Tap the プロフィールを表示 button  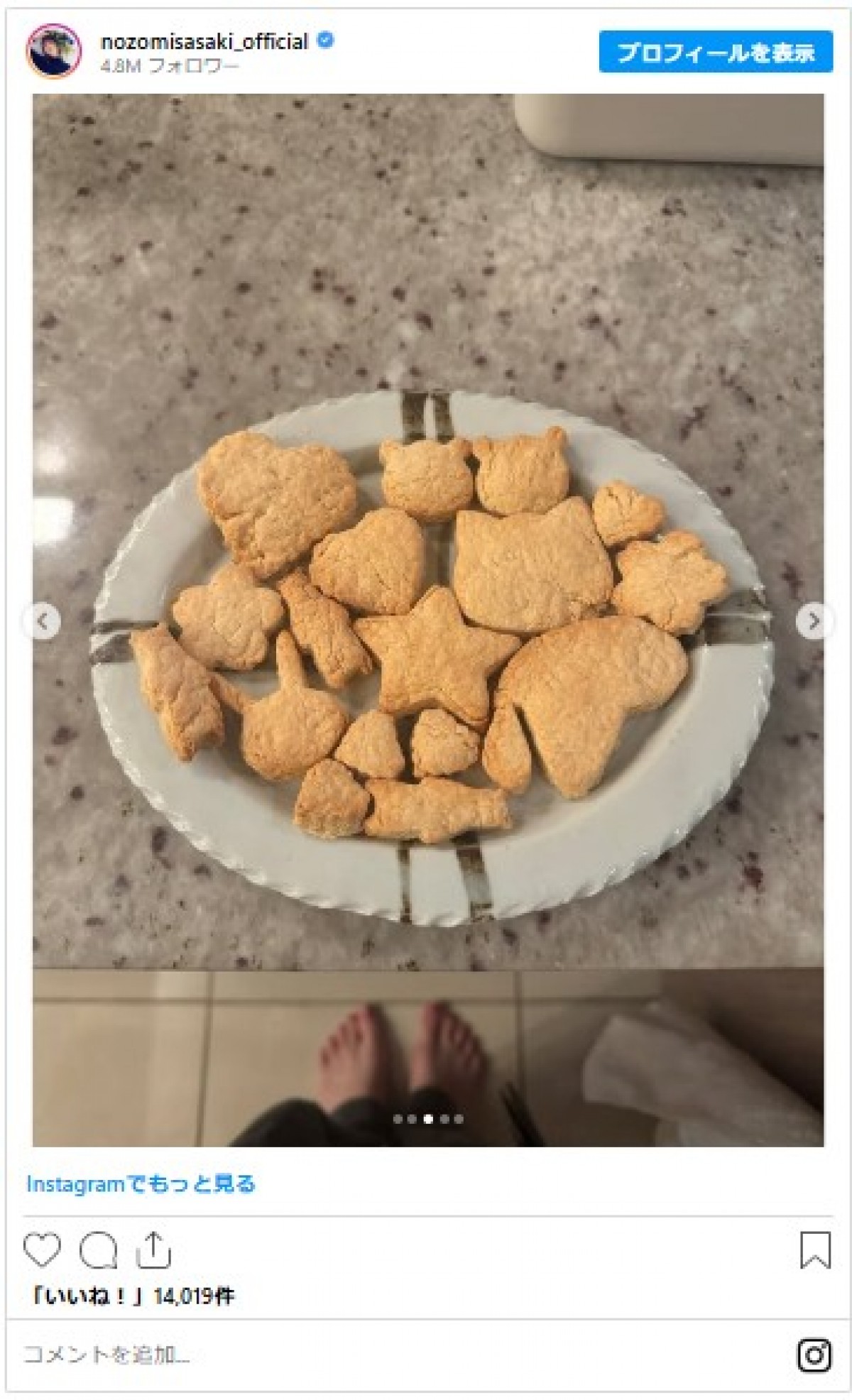tap(715, 51)
